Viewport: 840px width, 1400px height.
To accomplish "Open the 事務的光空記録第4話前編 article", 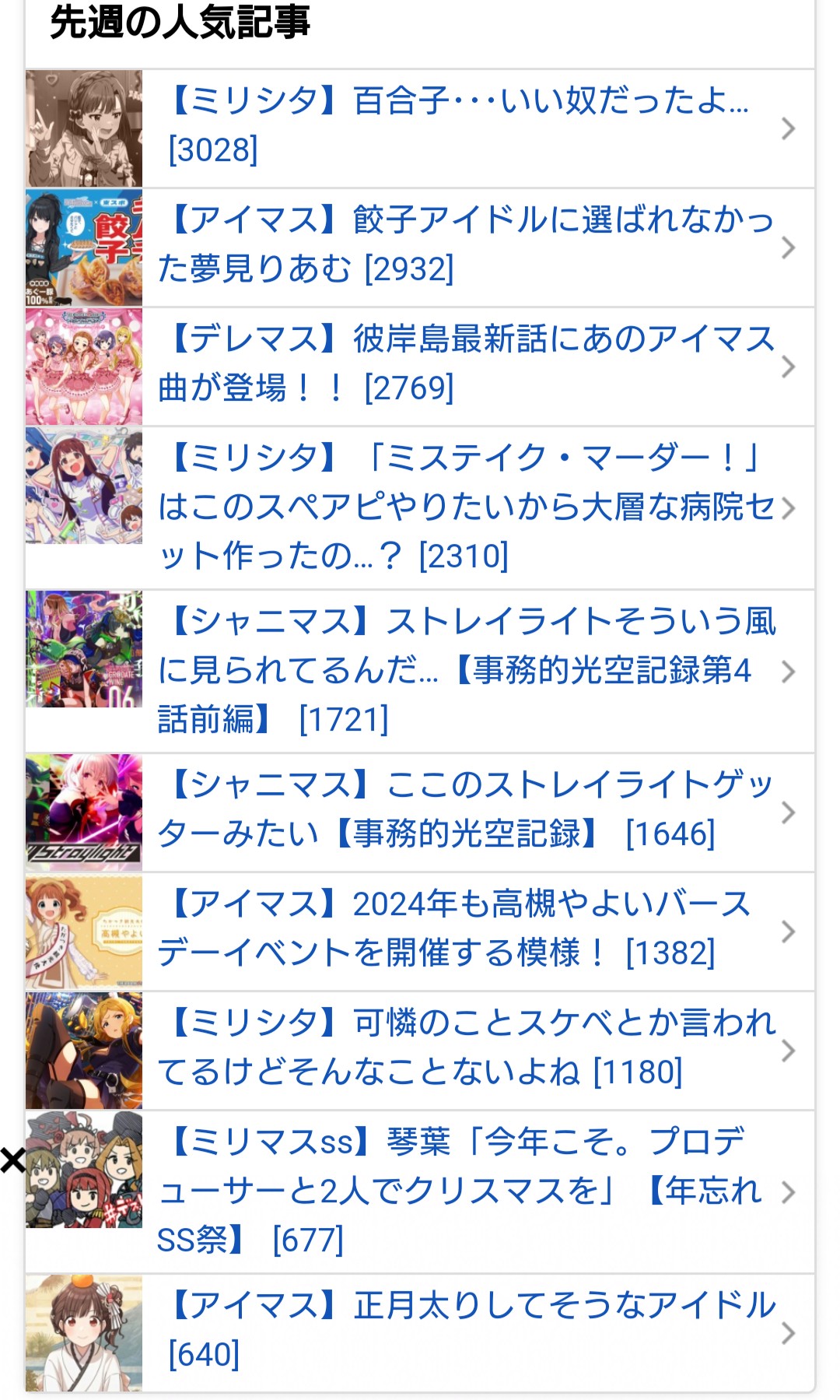I will (x=420, y=672).
